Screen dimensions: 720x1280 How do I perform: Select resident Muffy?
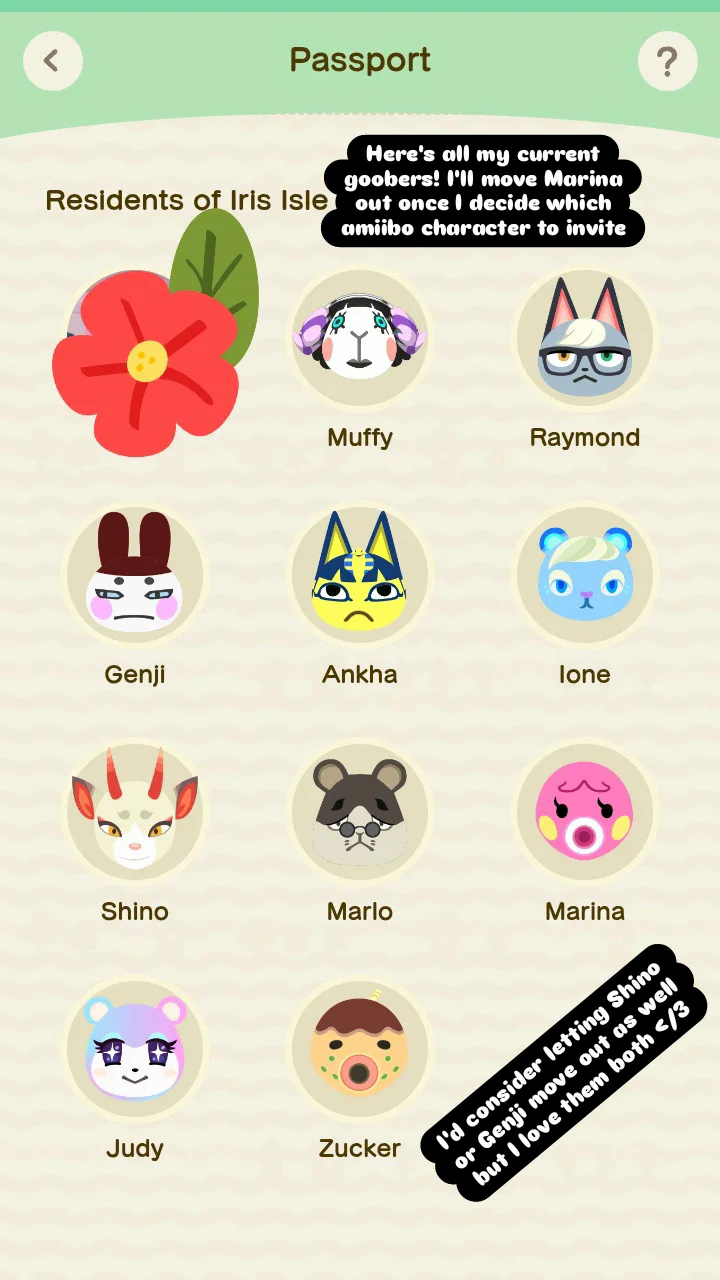pyautogui.click(x=360, y=339)
